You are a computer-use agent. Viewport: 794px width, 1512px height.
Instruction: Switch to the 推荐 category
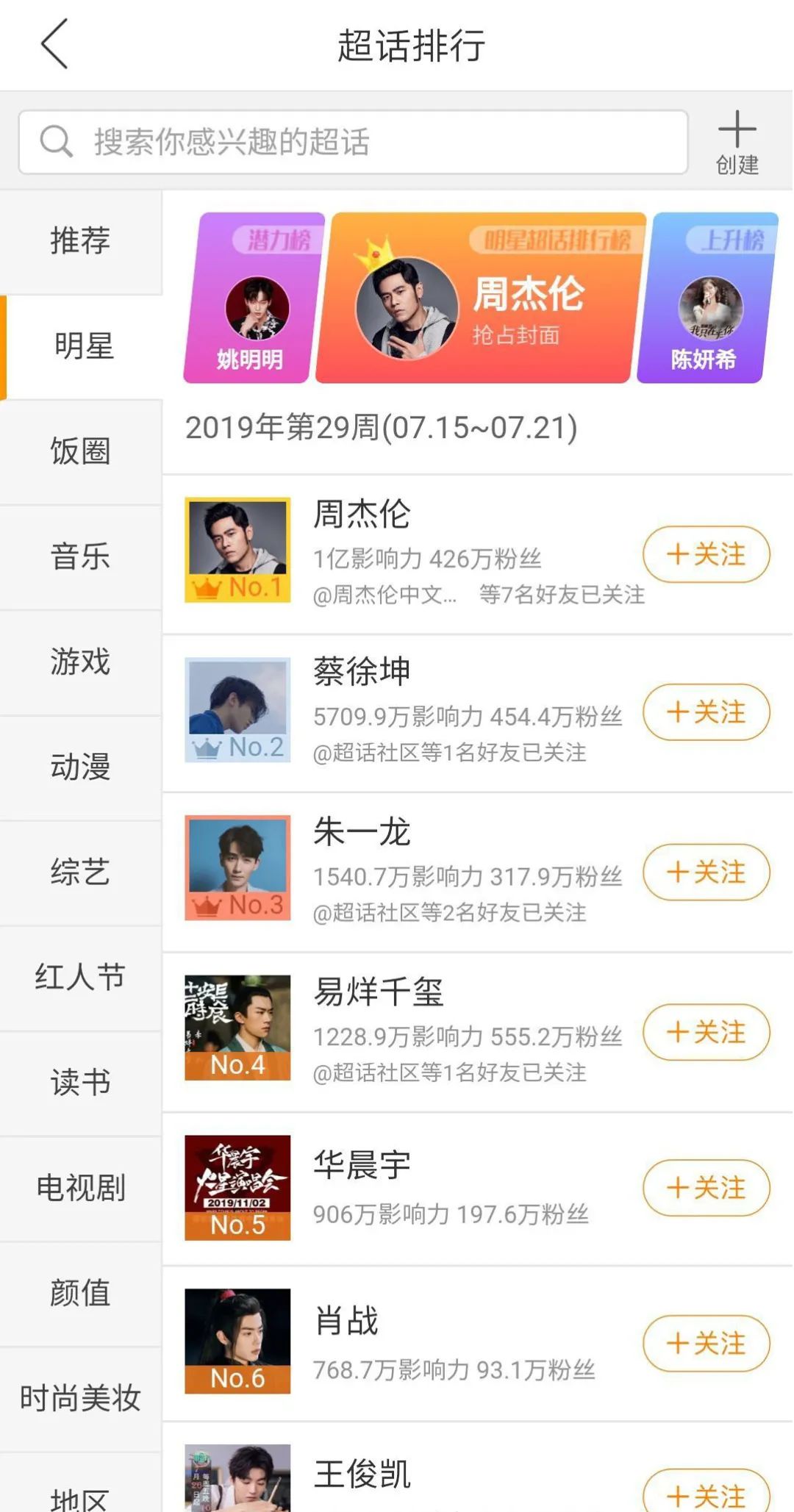pos(81,241)
